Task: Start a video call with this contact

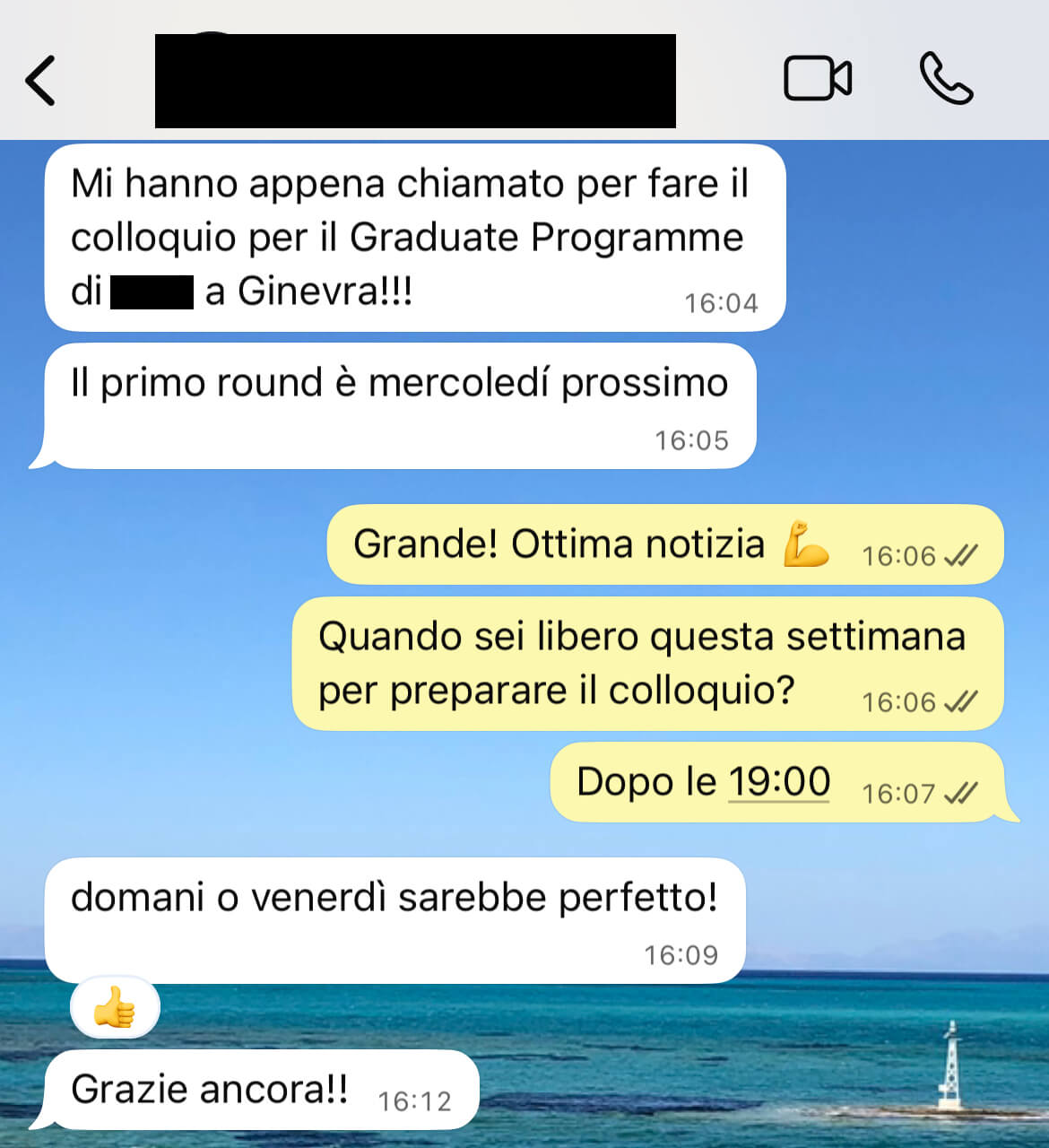Action: pyautogui.click(x=817, y=79)
